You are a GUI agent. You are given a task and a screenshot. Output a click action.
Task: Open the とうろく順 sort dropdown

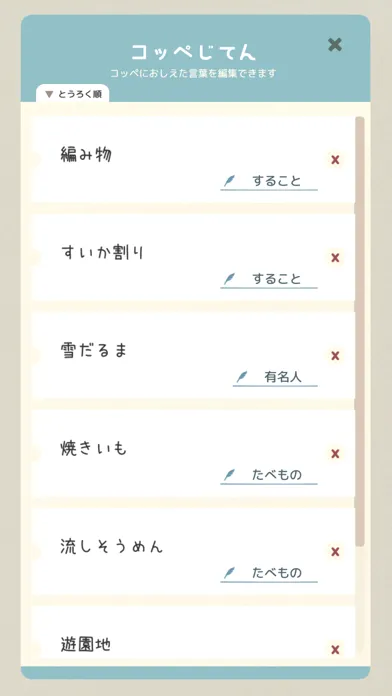point(72,94)
